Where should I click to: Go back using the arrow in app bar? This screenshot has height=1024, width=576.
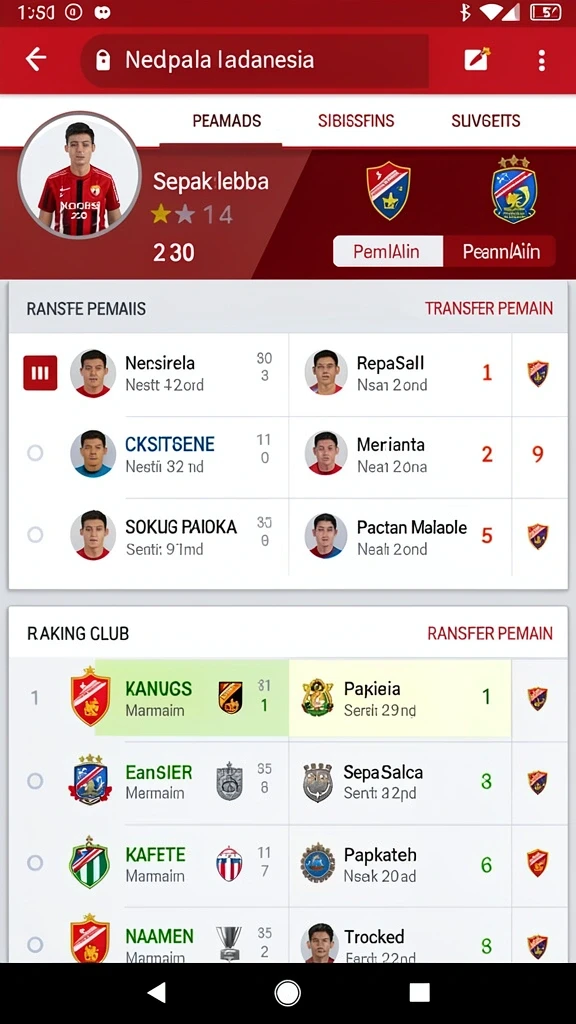point(36,59)
